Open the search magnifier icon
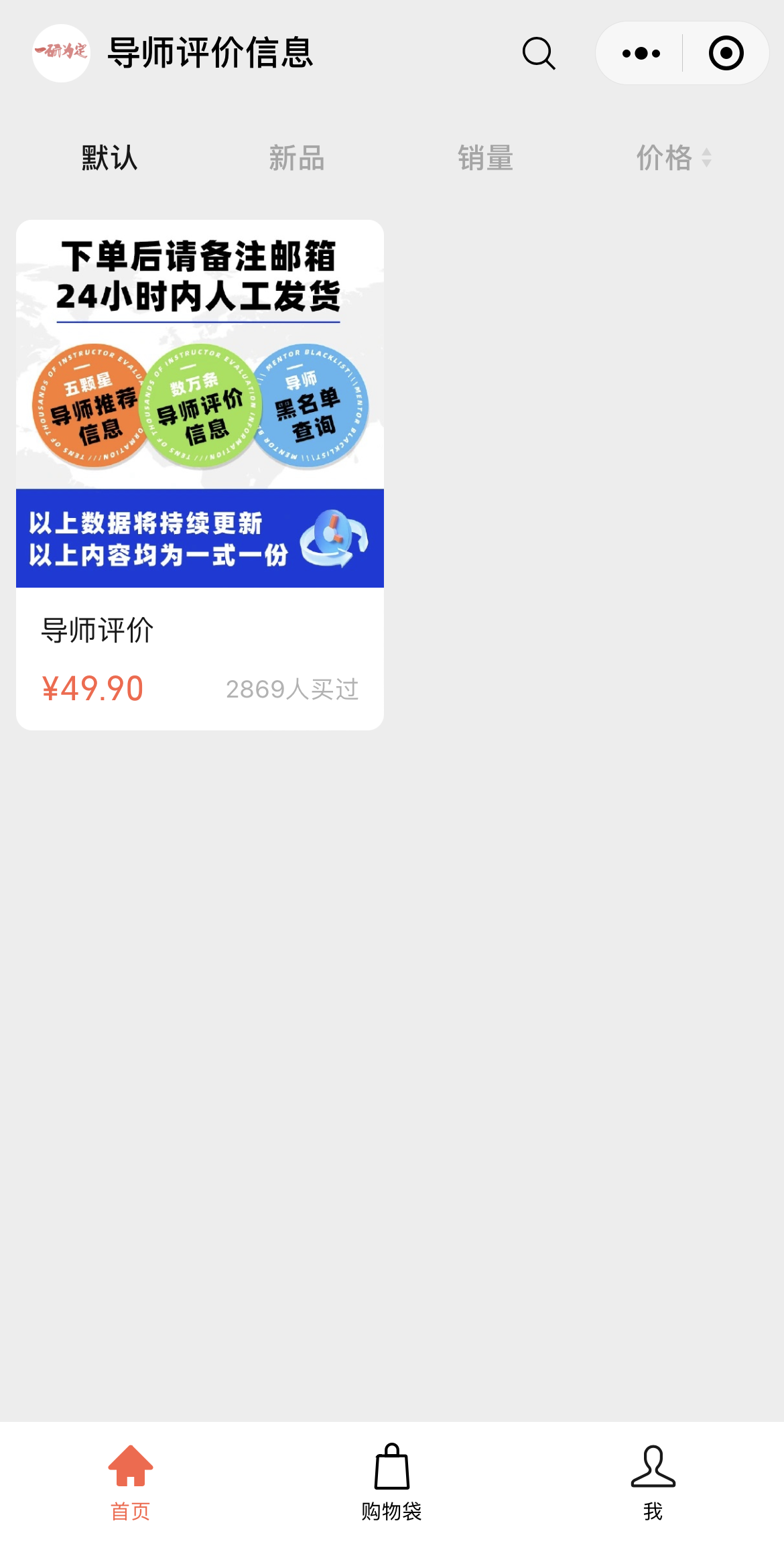 pyautogui.click(x=539, y=54)
